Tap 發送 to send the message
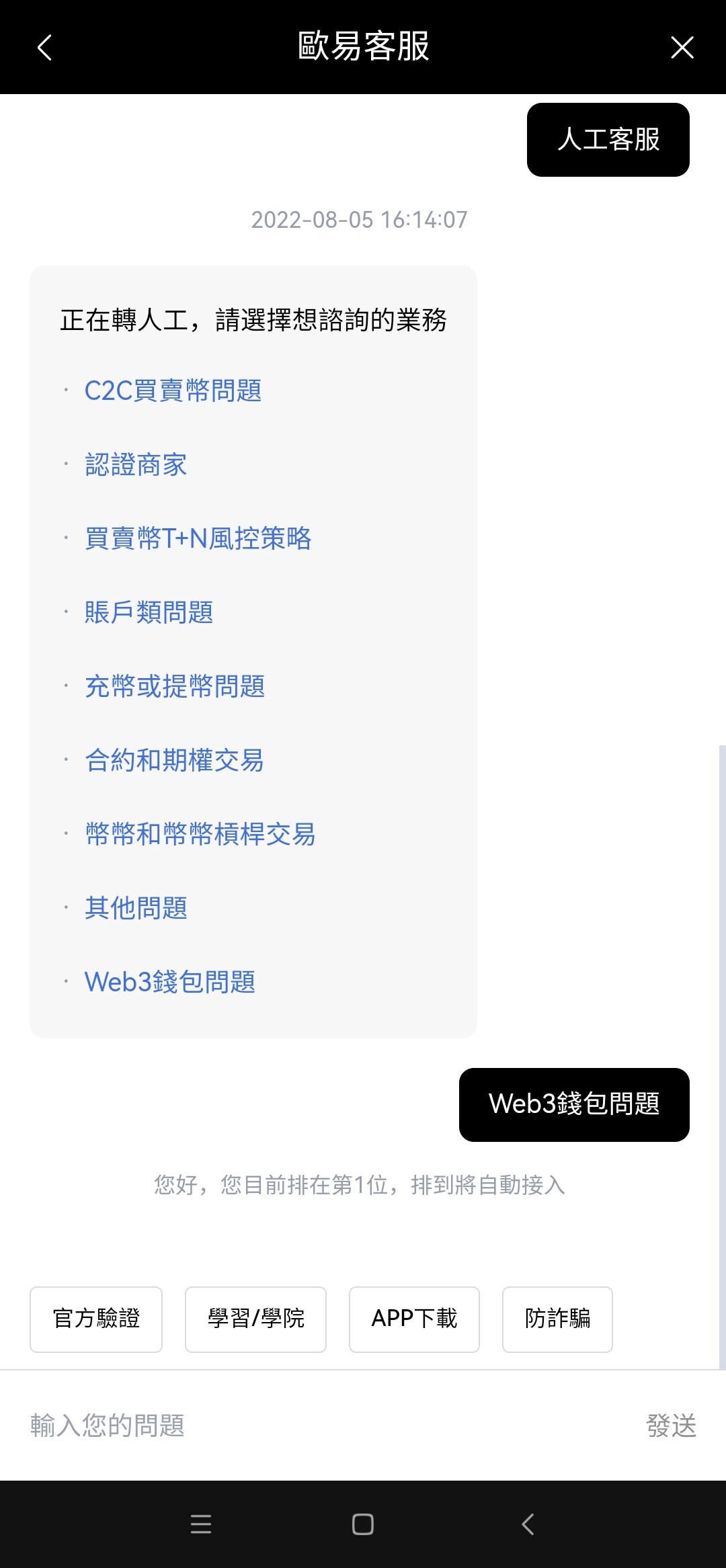The image size is (726, 1568). pyautogui.click(x=671, y=1425)
